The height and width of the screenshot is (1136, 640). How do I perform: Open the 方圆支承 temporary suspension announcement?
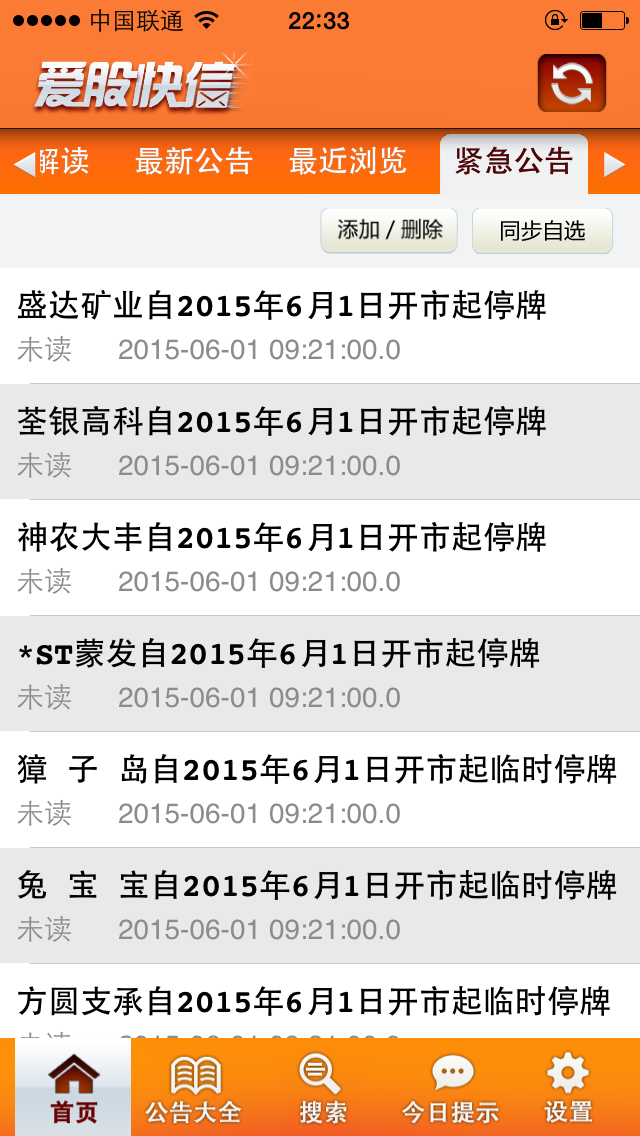click(320, 1001)
